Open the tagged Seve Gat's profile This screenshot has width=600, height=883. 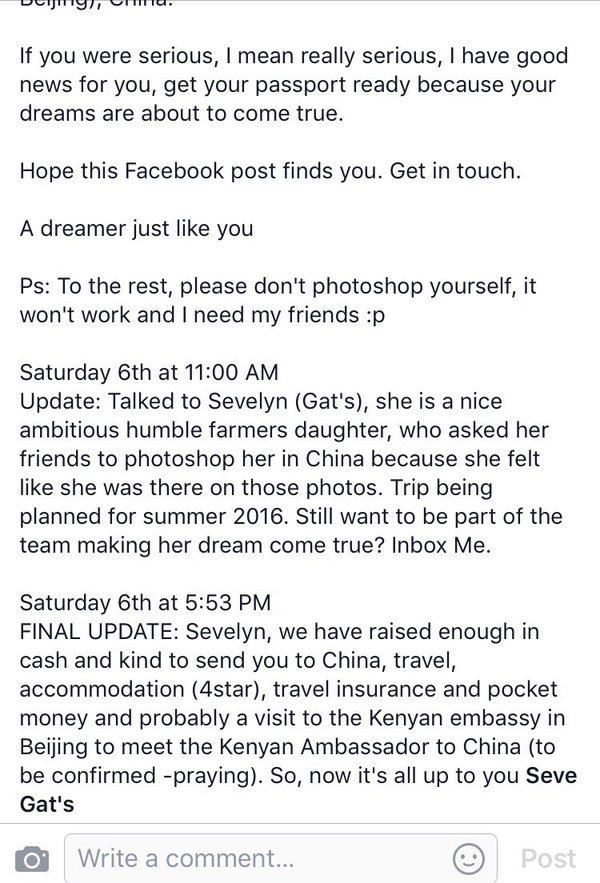551,774
